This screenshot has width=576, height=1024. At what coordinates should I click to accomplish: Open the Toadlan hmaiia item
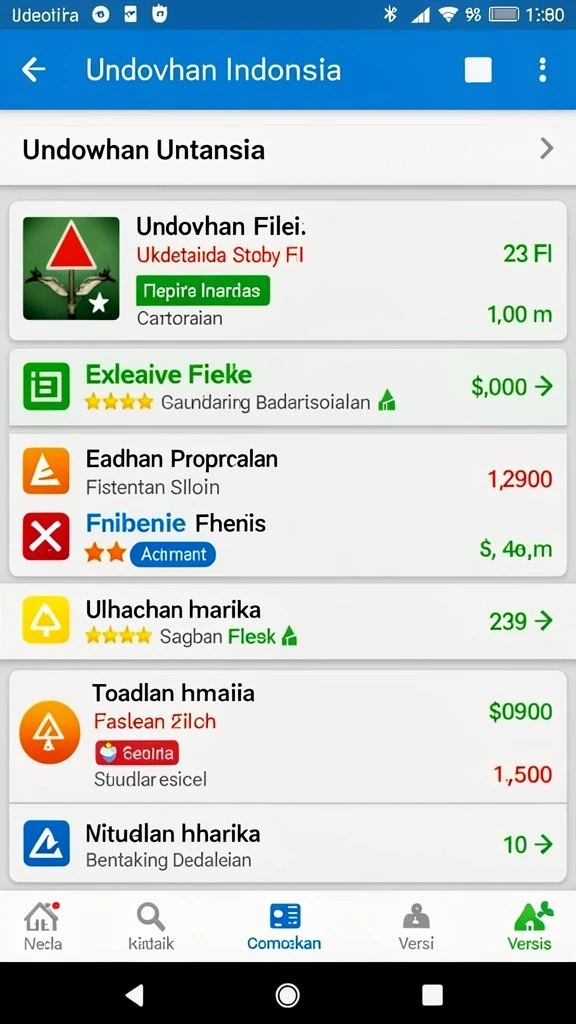pyautogui.click(x=288, y=737)
